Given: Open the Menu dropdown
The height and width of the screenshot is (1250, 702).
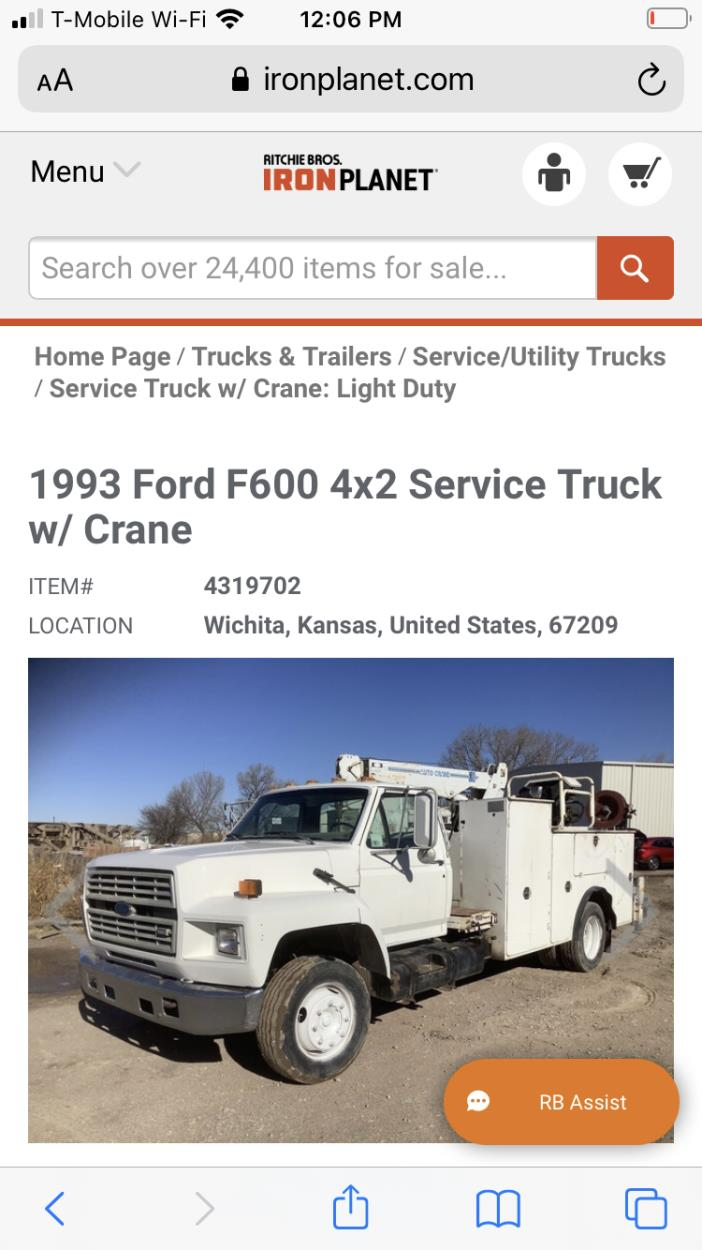Looking at the screenshot, I should [x=84, y=172].
